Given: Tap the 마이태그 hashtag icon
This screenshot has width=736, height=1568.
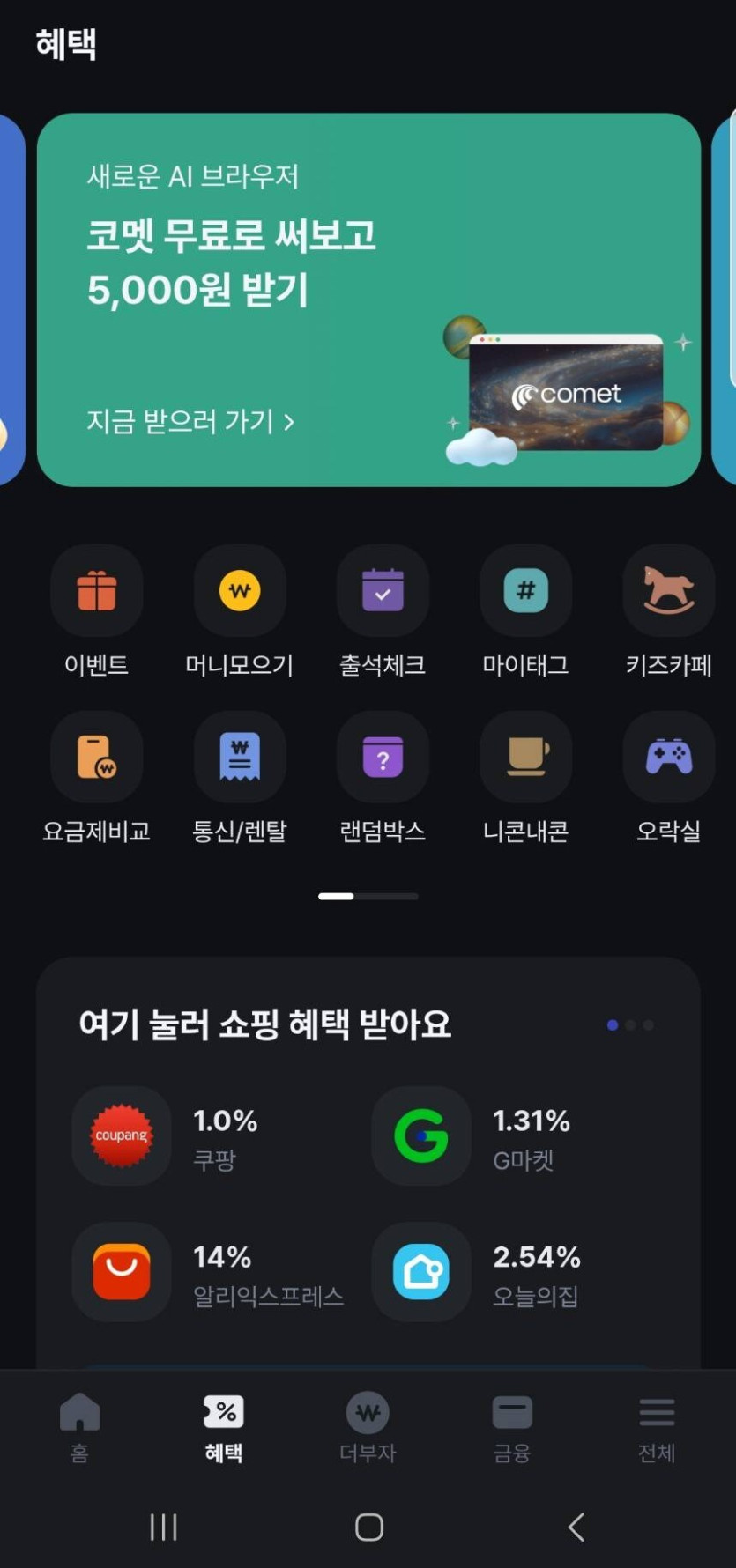Looking at the screenshot, I should click(525, 591).
